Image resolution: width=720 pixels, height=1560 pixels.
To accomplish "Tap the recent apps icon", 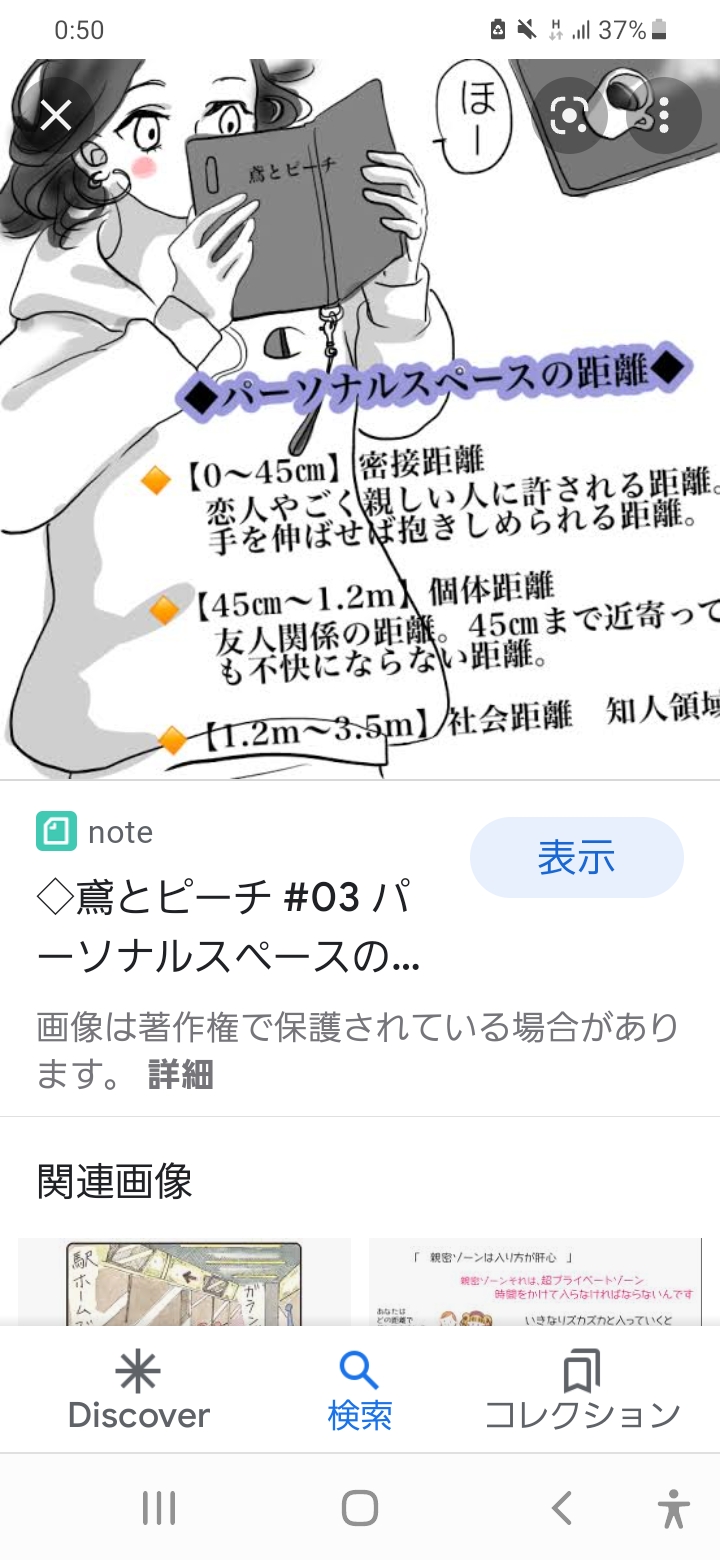I will (x=158, y=1507).
